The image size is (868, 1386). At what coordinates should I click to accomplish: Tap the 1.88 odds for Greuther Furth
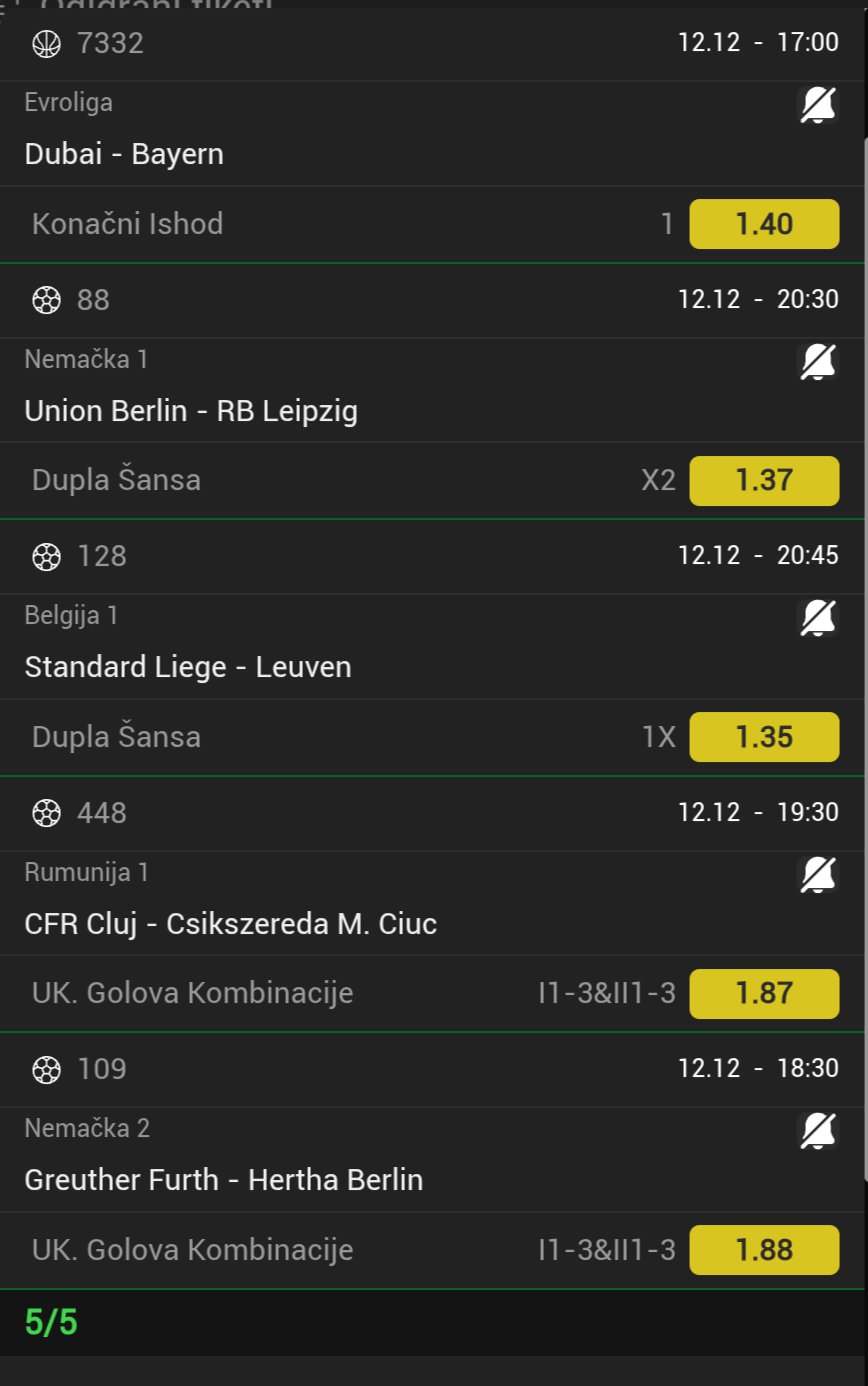coord(764,1250)
